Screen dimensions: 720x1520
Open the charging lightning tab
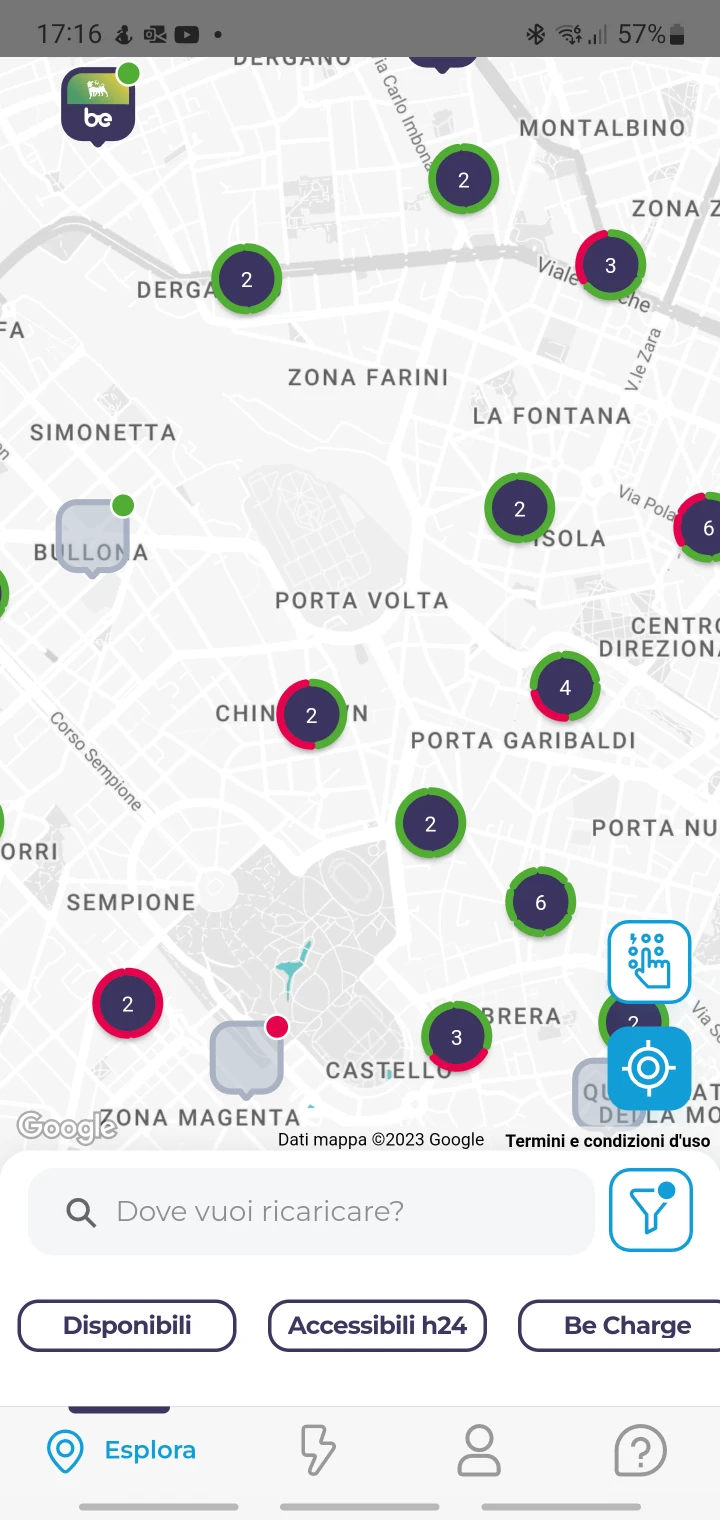(x=317, y=1449)
